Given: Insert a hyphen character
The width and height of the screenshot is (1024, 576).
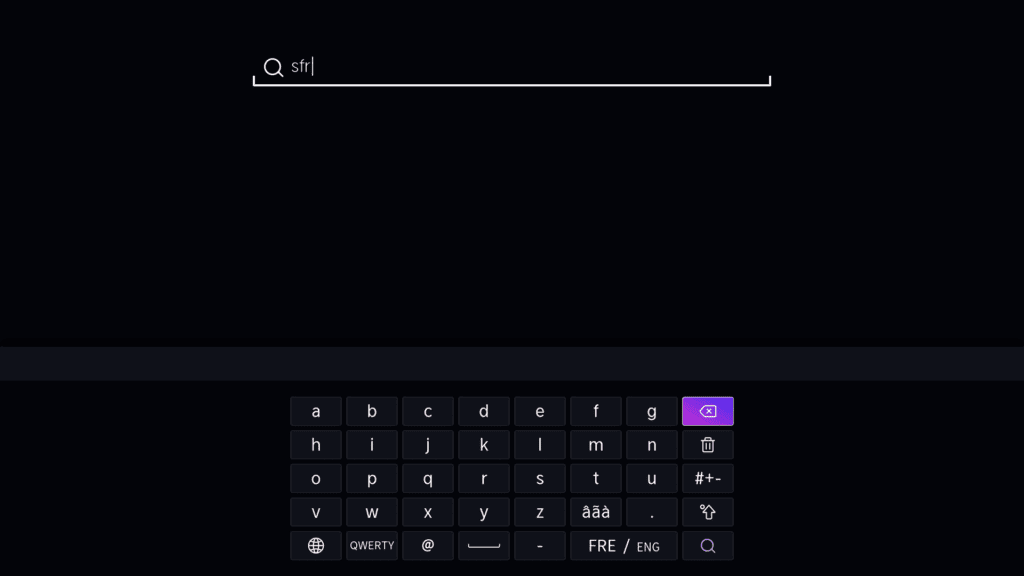Looking at the screenshot, I should pyautogui.click(x=540, y=546).
